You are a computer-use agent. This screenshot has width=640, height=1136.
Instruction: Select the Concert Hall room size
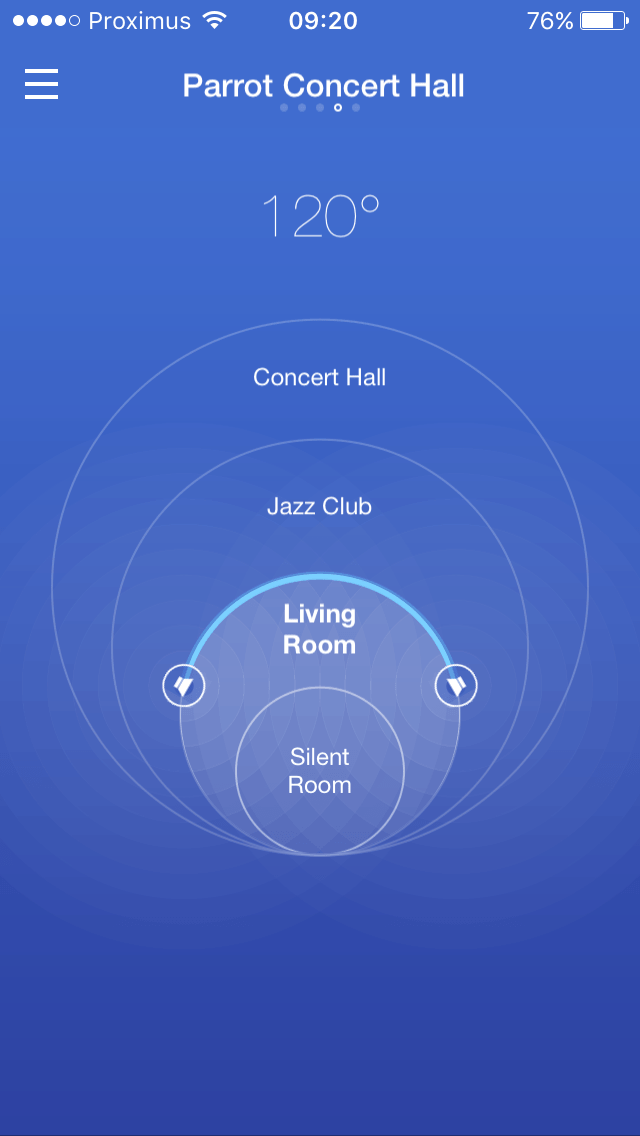point(319,378)
